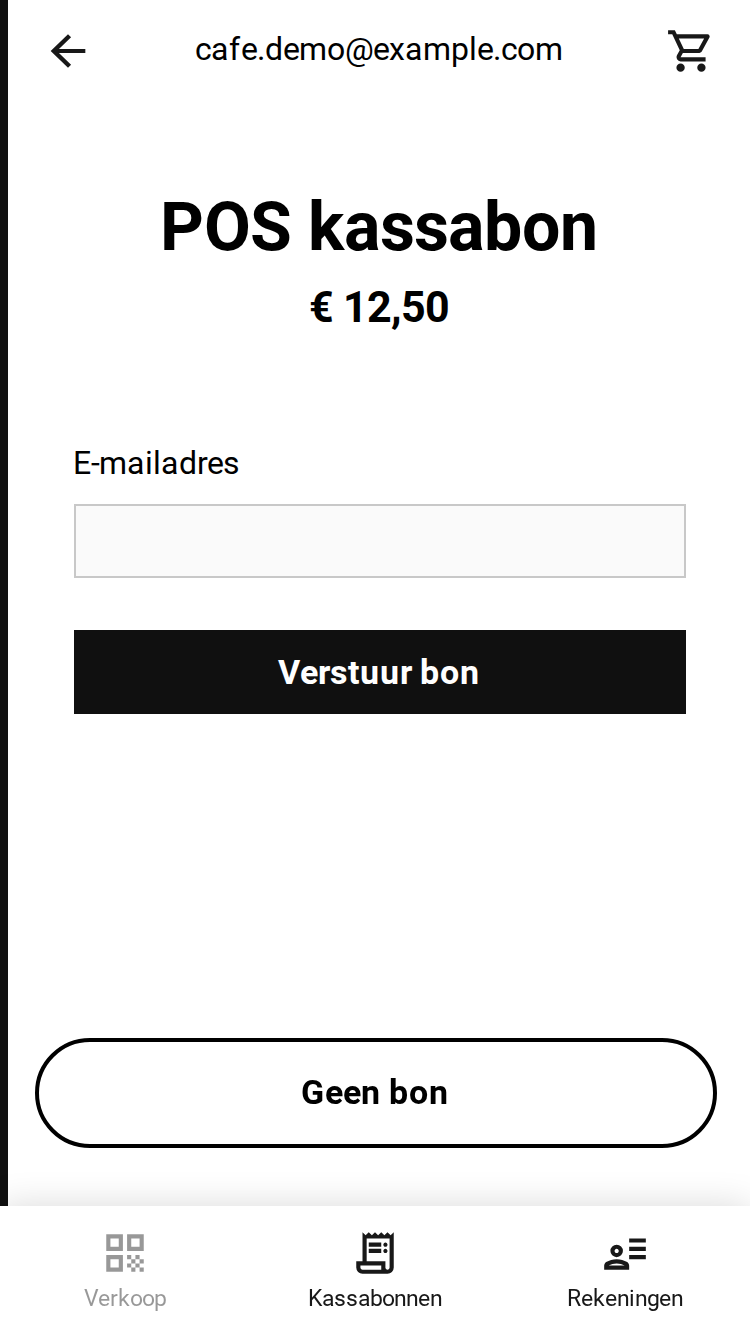Open the Kassabonnen tab
This screenshot has width=750, height=1334.
tap(375, 1270)
